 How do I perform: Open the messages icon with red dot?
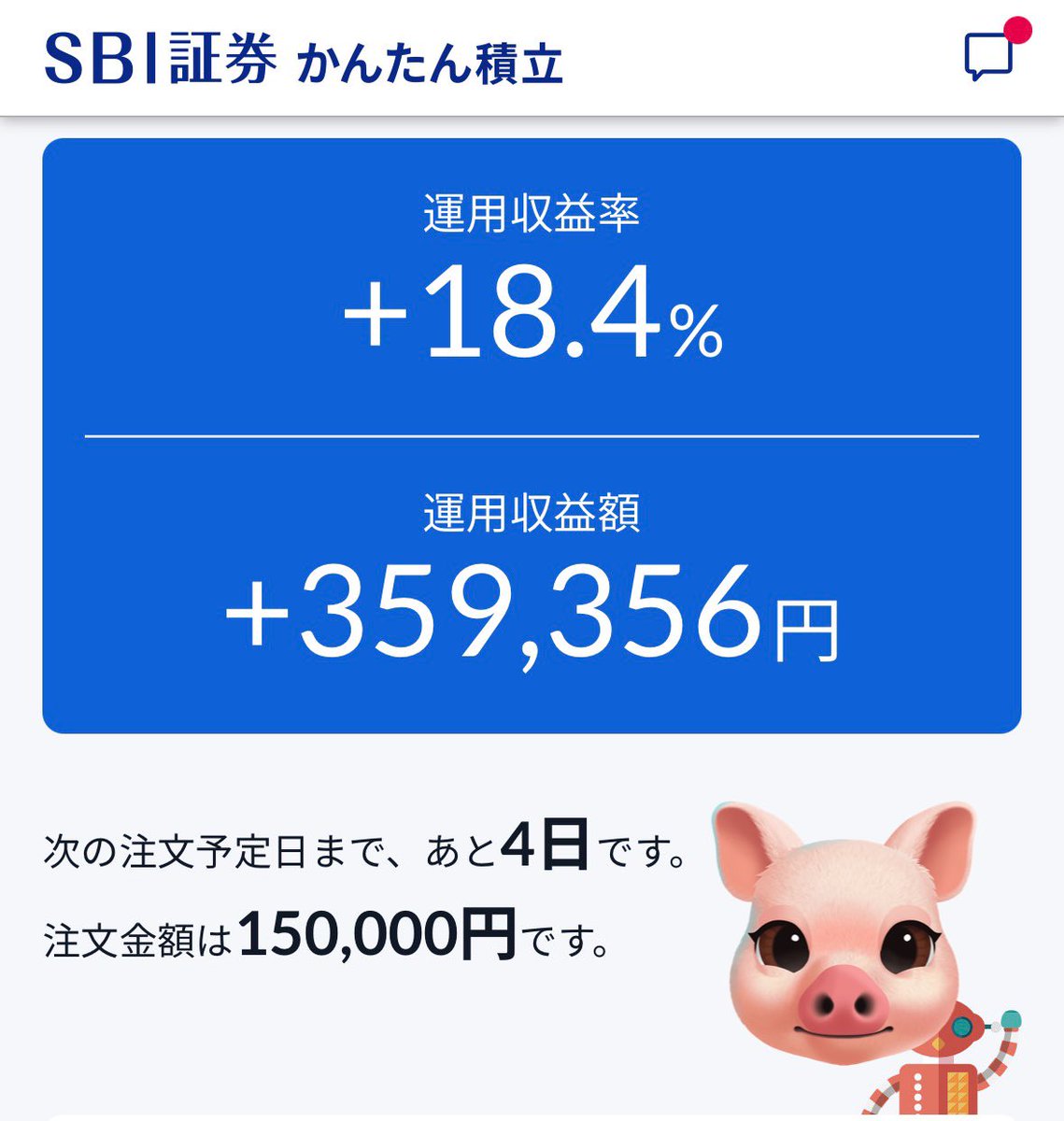click(x=989, y=56)
